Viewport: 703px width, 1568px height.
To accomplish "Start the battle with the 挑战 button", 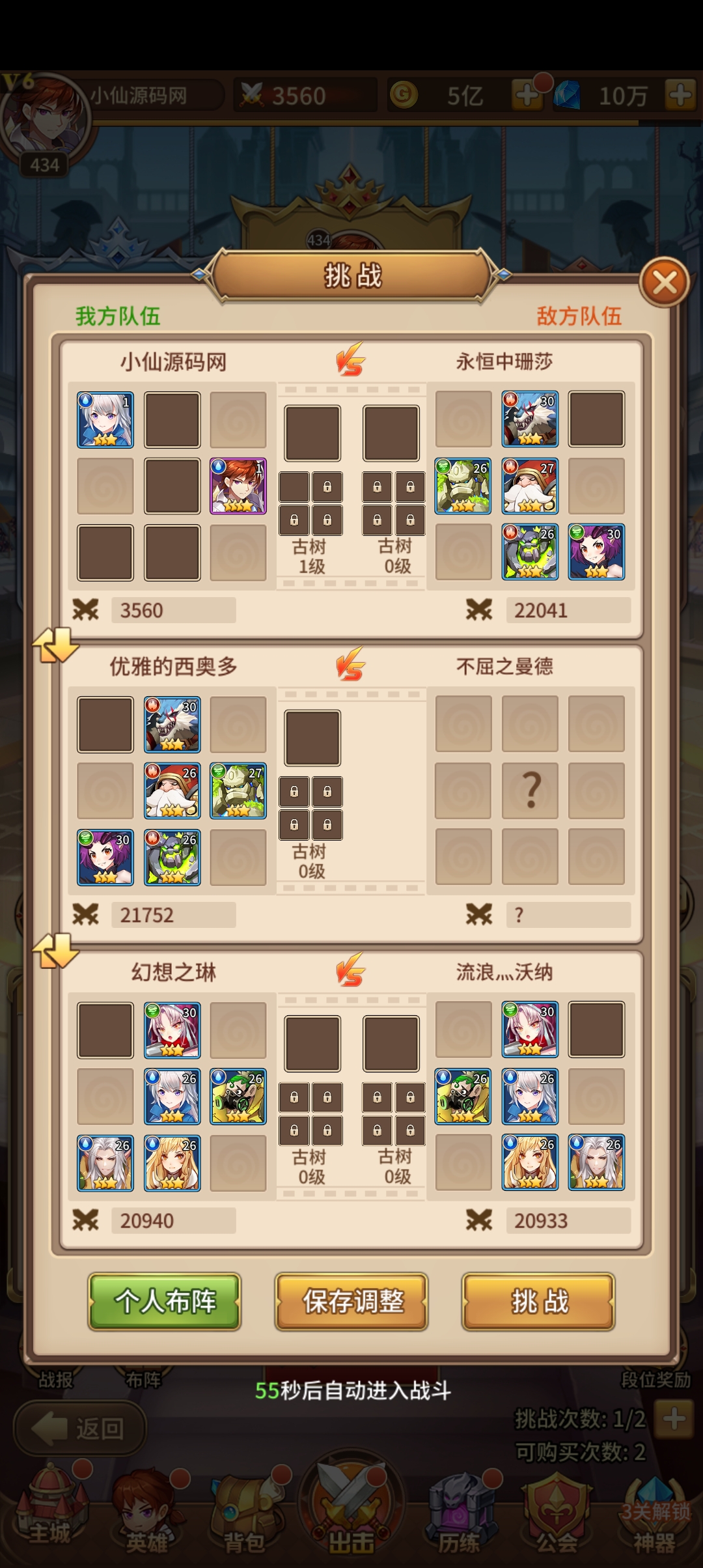I will pos(539,1301).
